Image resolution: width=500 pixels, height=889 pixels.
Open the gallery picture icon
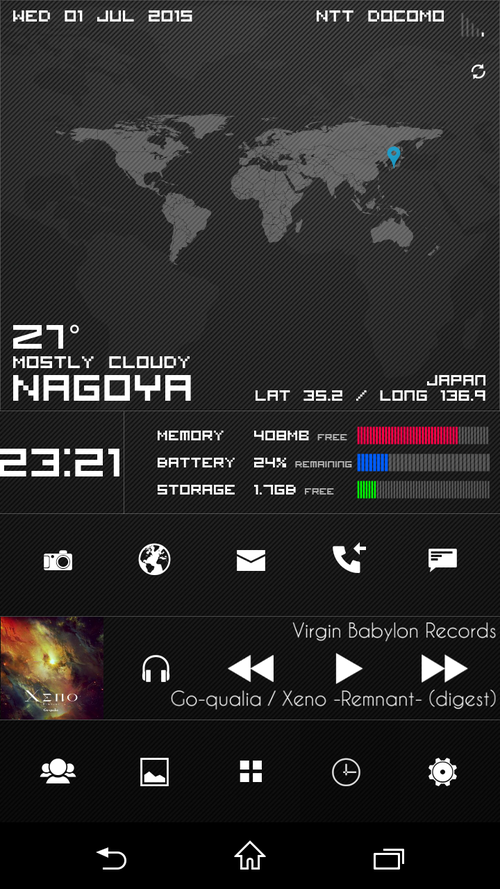pos(154,772)
